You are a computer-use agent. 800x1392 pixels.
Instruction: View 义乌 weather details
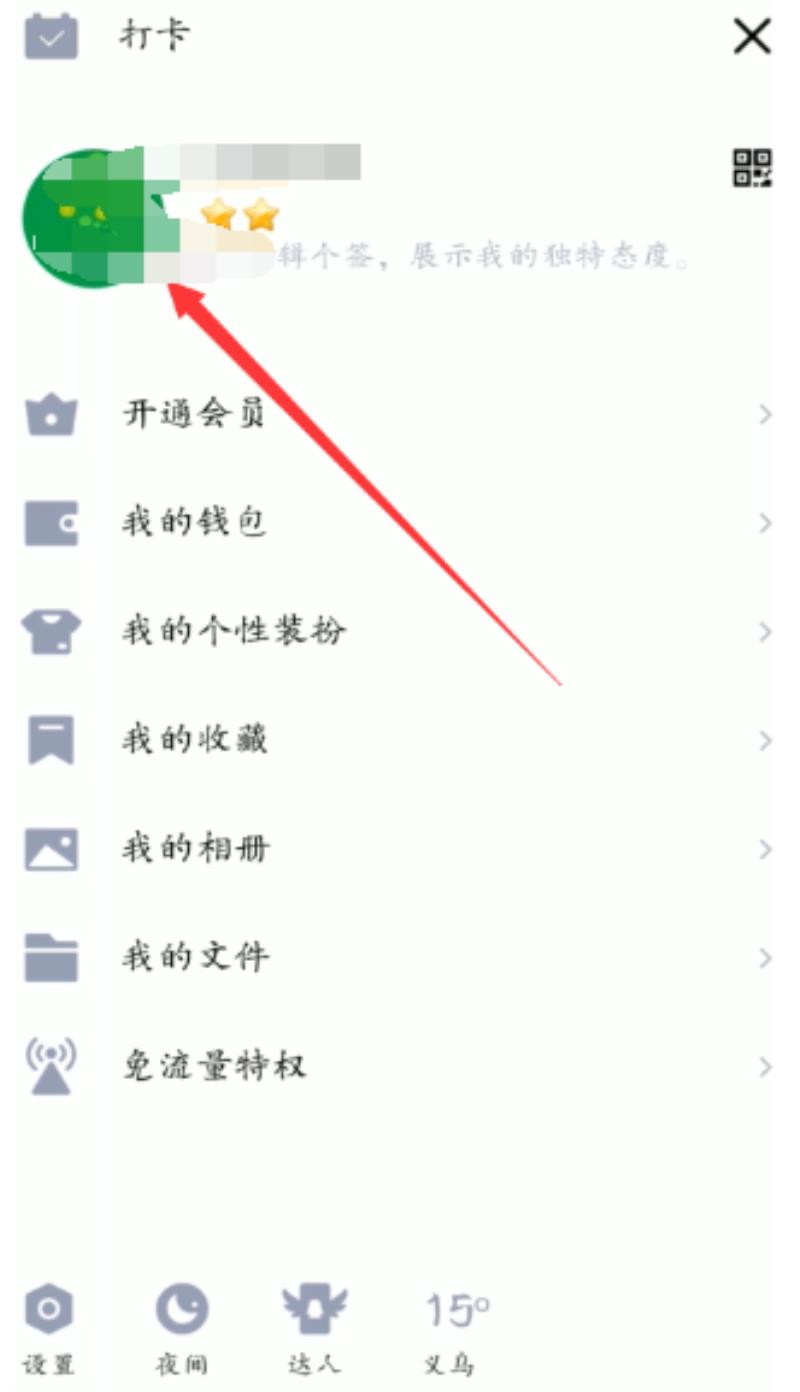[x=456, y=1329]
